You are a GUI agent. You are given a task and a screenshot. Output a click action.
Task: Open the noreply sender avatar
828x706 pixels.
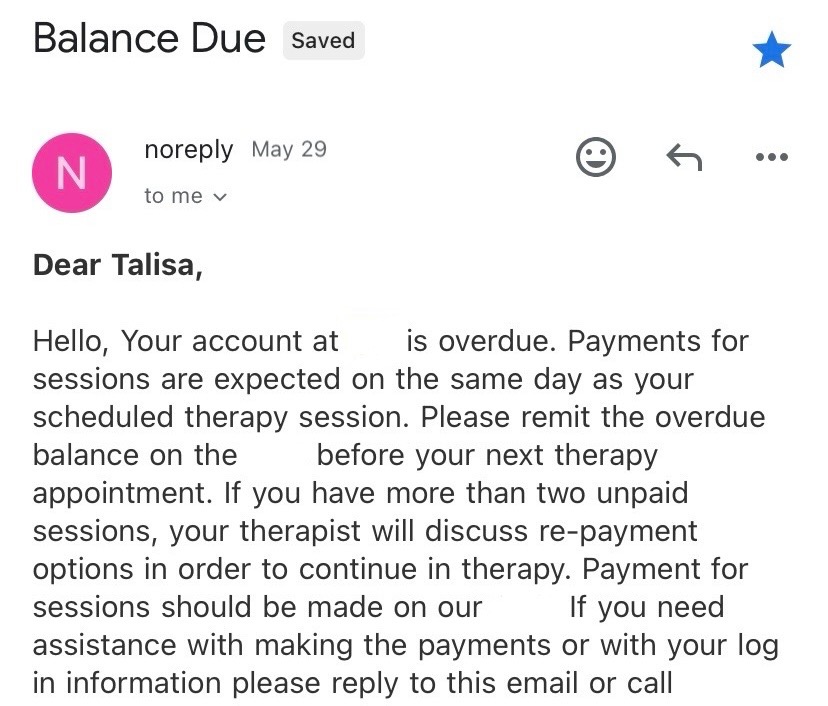click(x=72, y=172)
